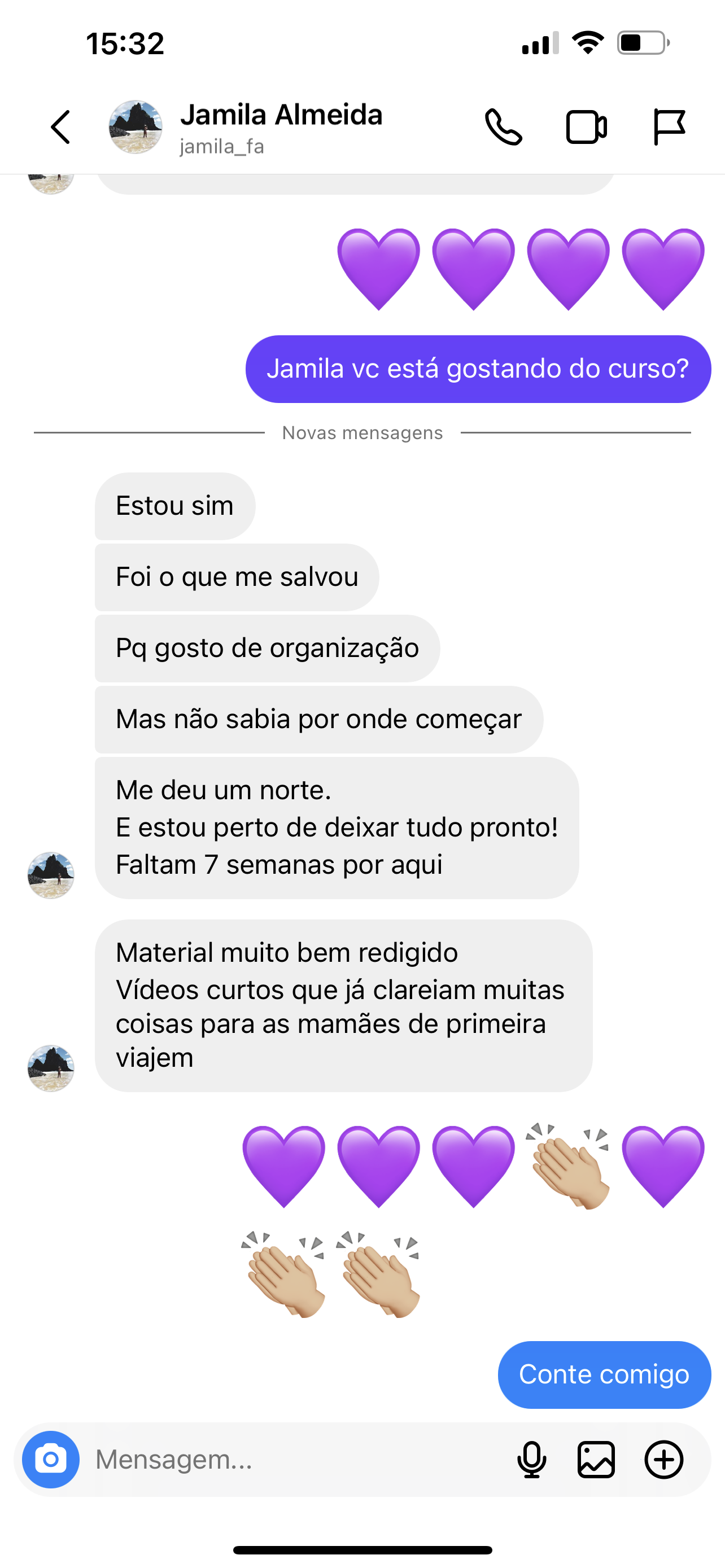Viewport: 725px width, 1568px height.
Task: Start a video call with Jamila
Action: (586, 127)
